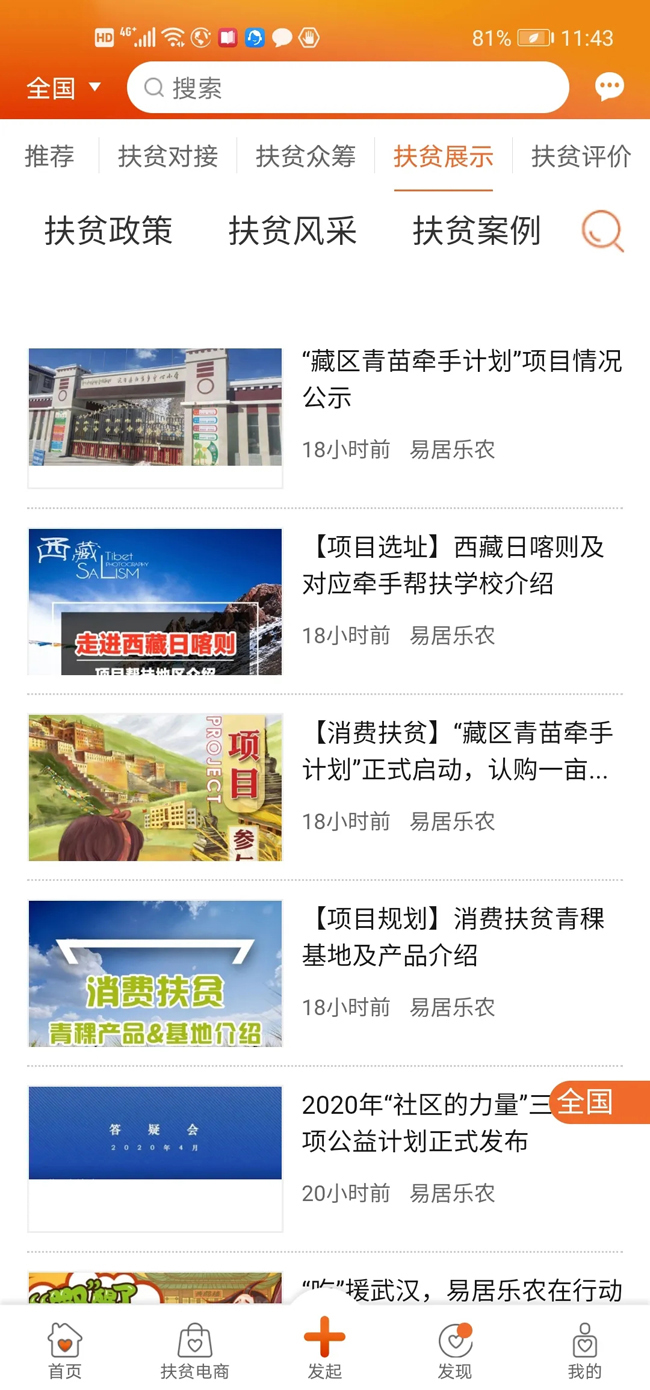Open the messages chat bubble icon

(609, 87)
